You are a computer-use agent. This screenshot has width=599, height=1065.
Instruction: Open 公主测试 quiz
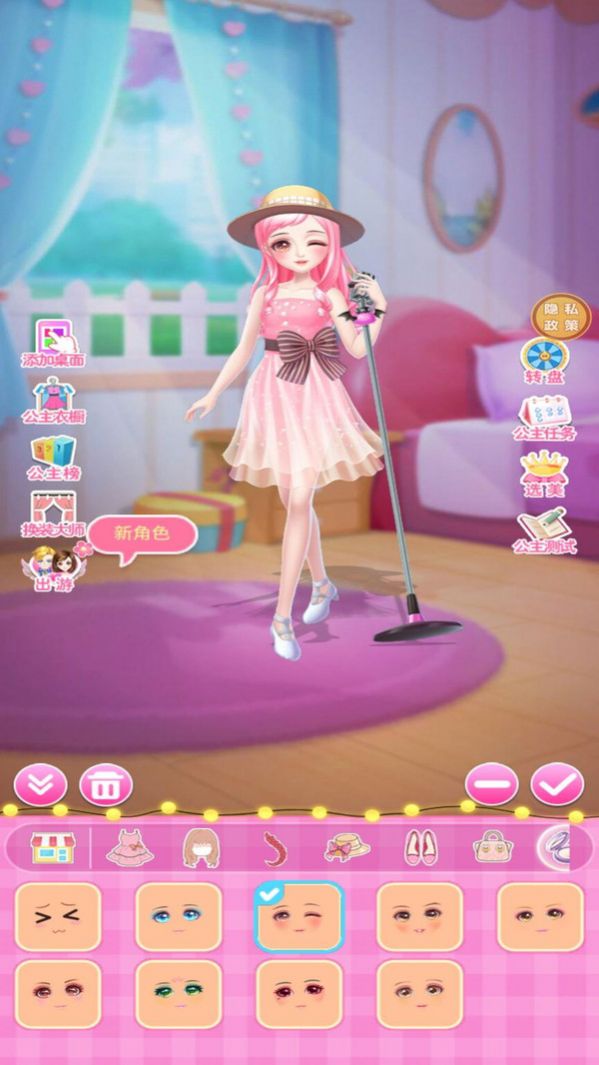545,530
